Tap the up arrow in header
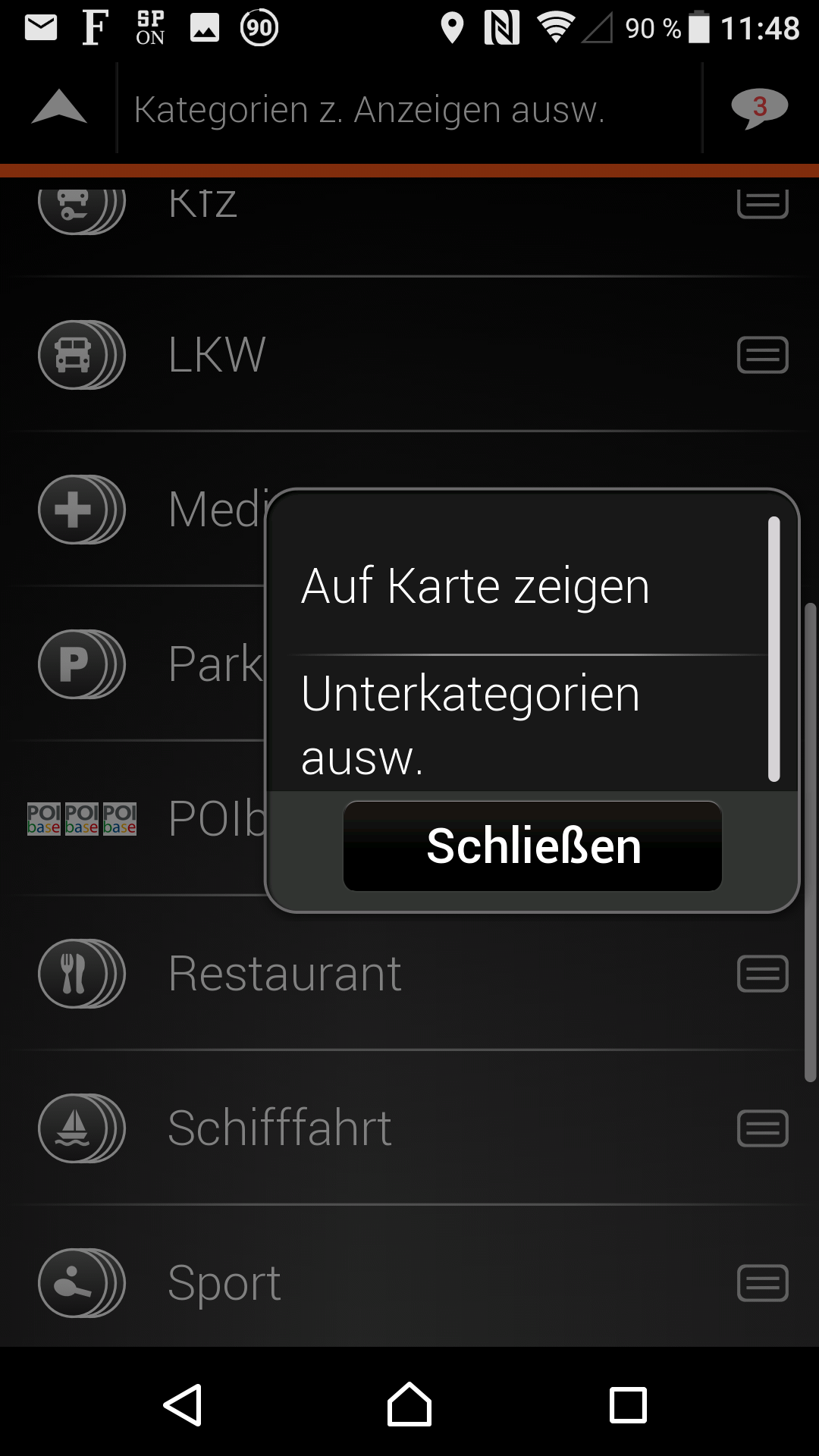The image size is (819, 1456). point(59,108)
